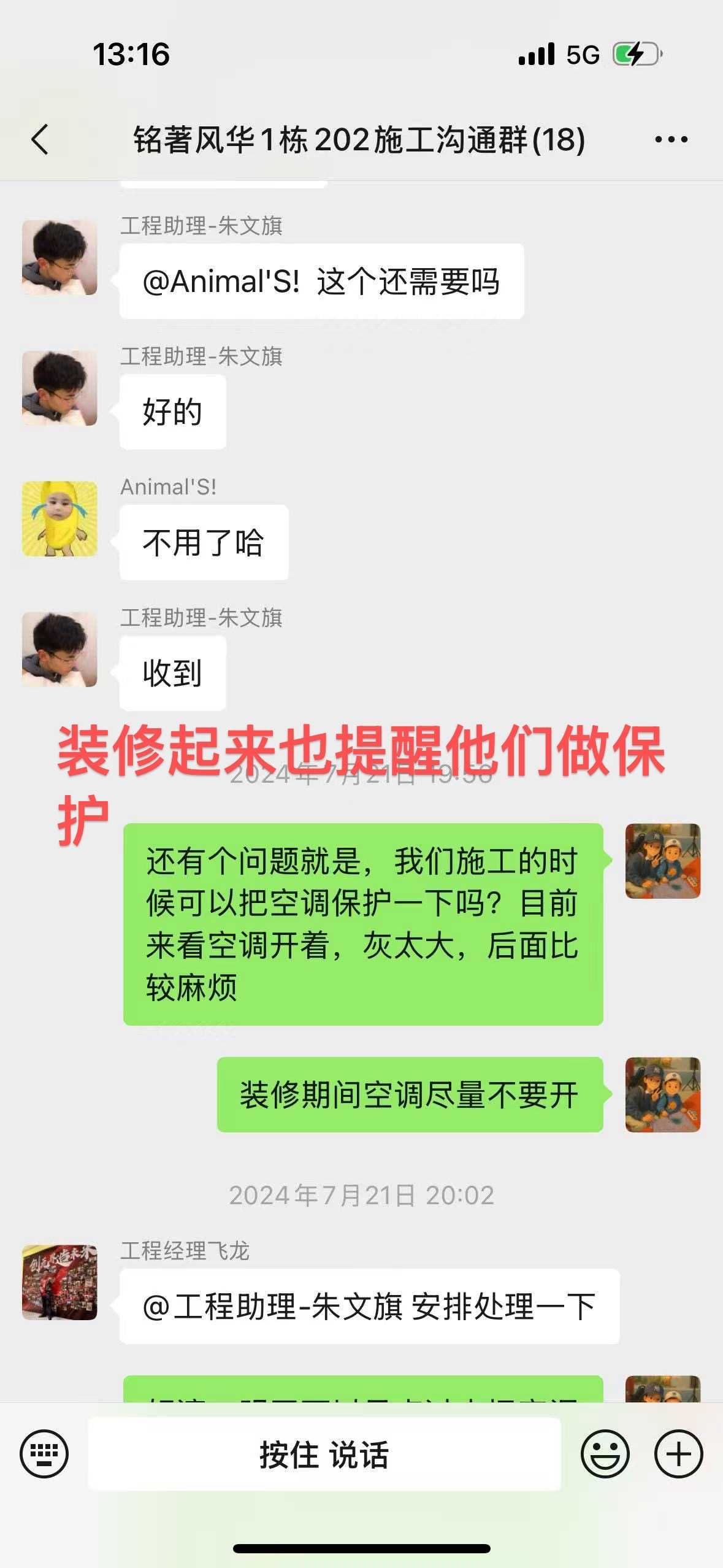
Task: Hold the 按住 说话 voice button
Action: [x=324, y=1454]
